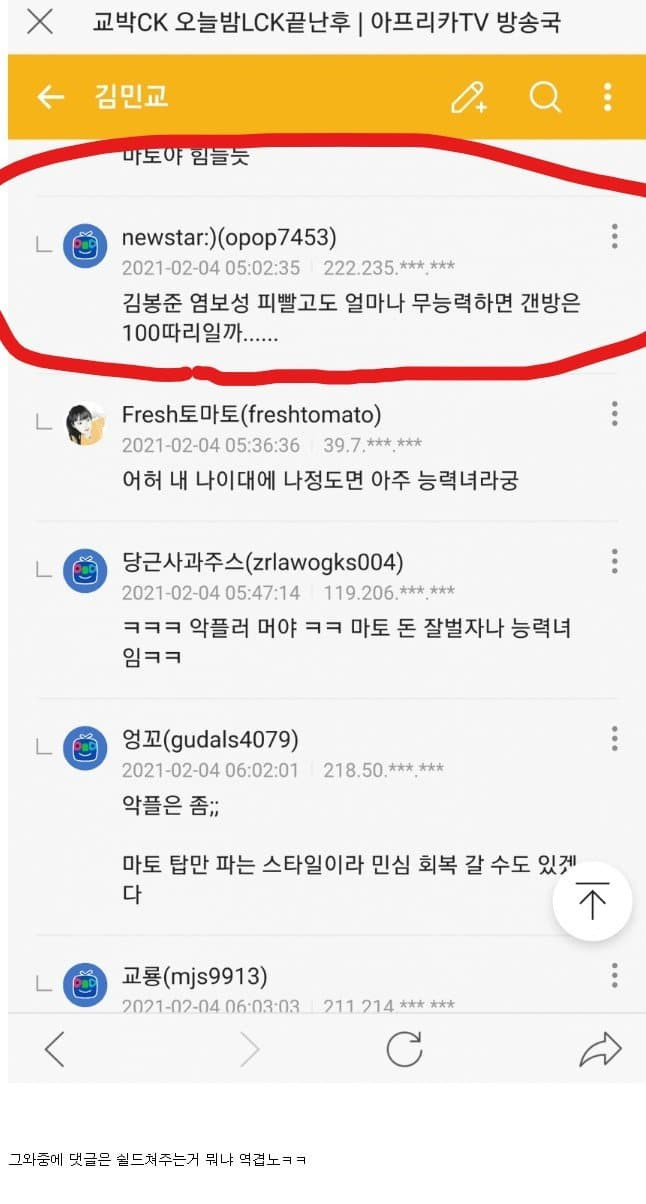The image size is (646, 1204).
Task: Open options for 당근사과주스 comment
Action: pos(614,561)
